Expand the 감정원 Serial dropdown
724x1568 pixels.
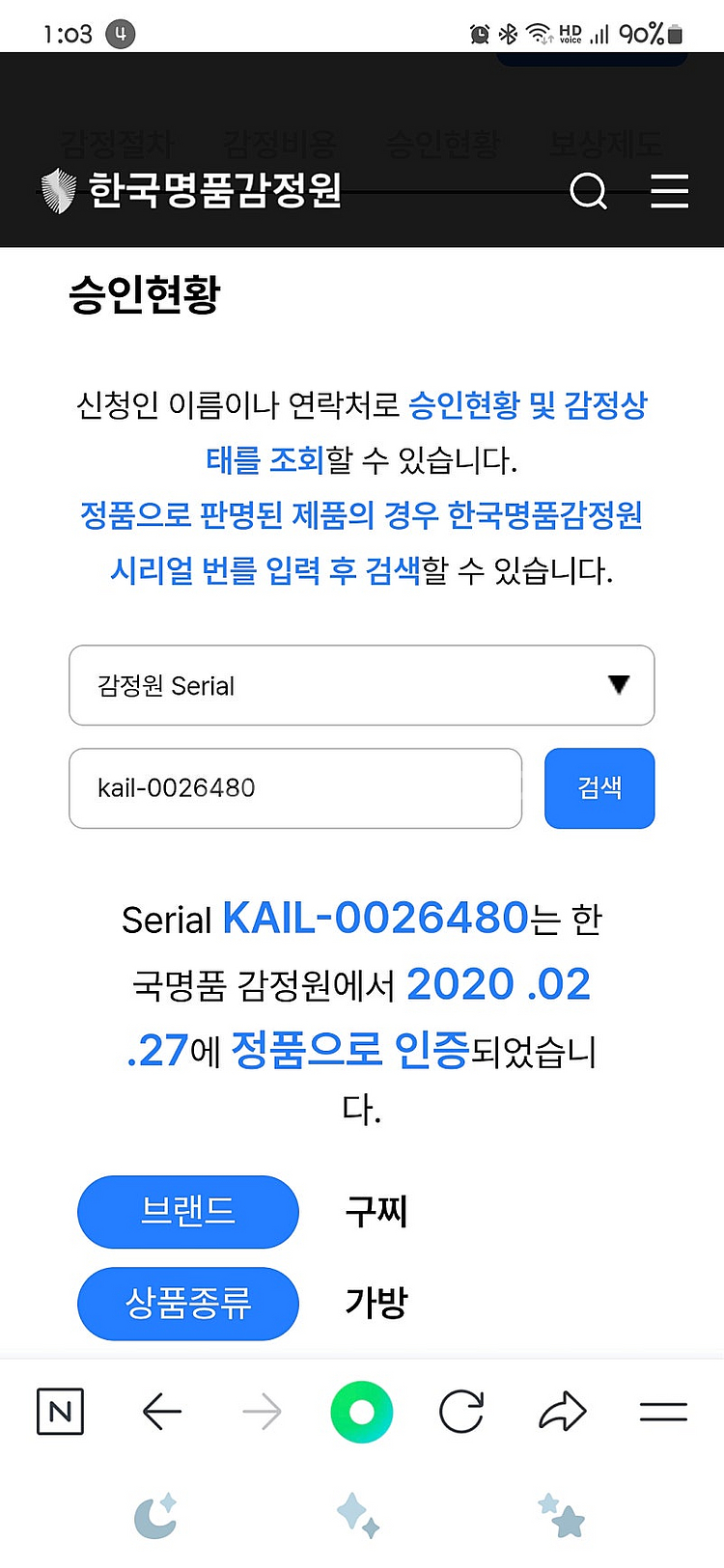click(x=361, y=685)
